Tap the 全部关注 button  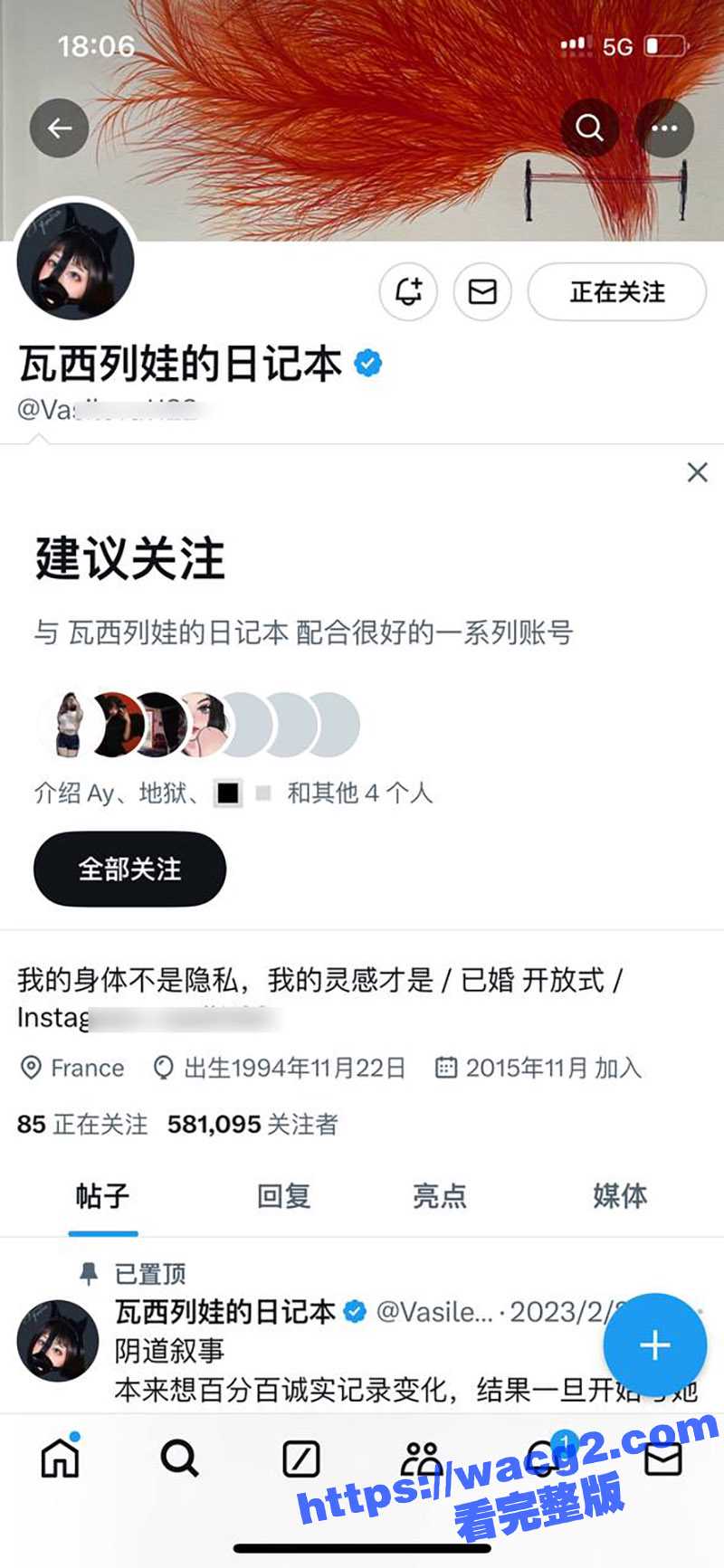[129, 869]
